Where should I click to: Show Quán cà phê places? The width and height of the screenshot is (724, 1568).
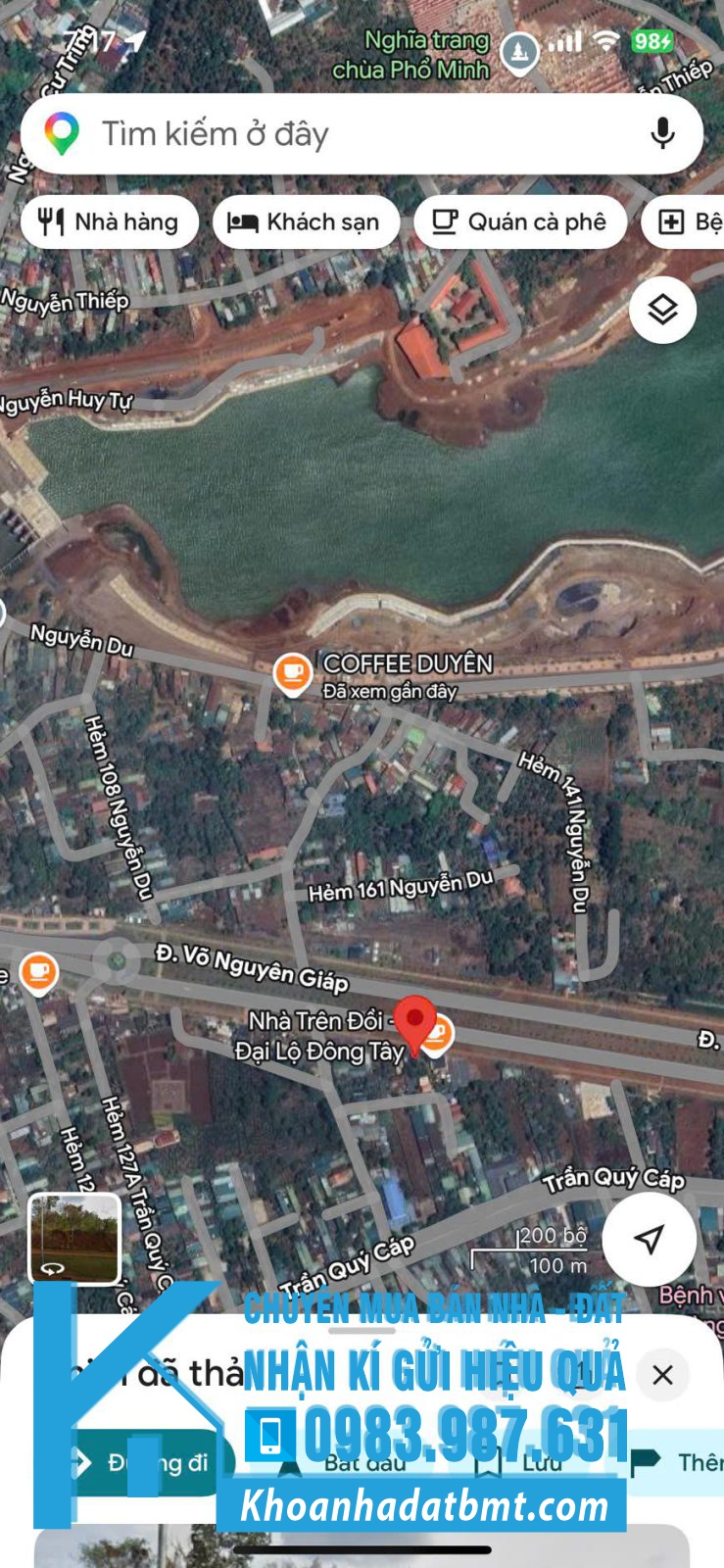(x=520, y=222)
